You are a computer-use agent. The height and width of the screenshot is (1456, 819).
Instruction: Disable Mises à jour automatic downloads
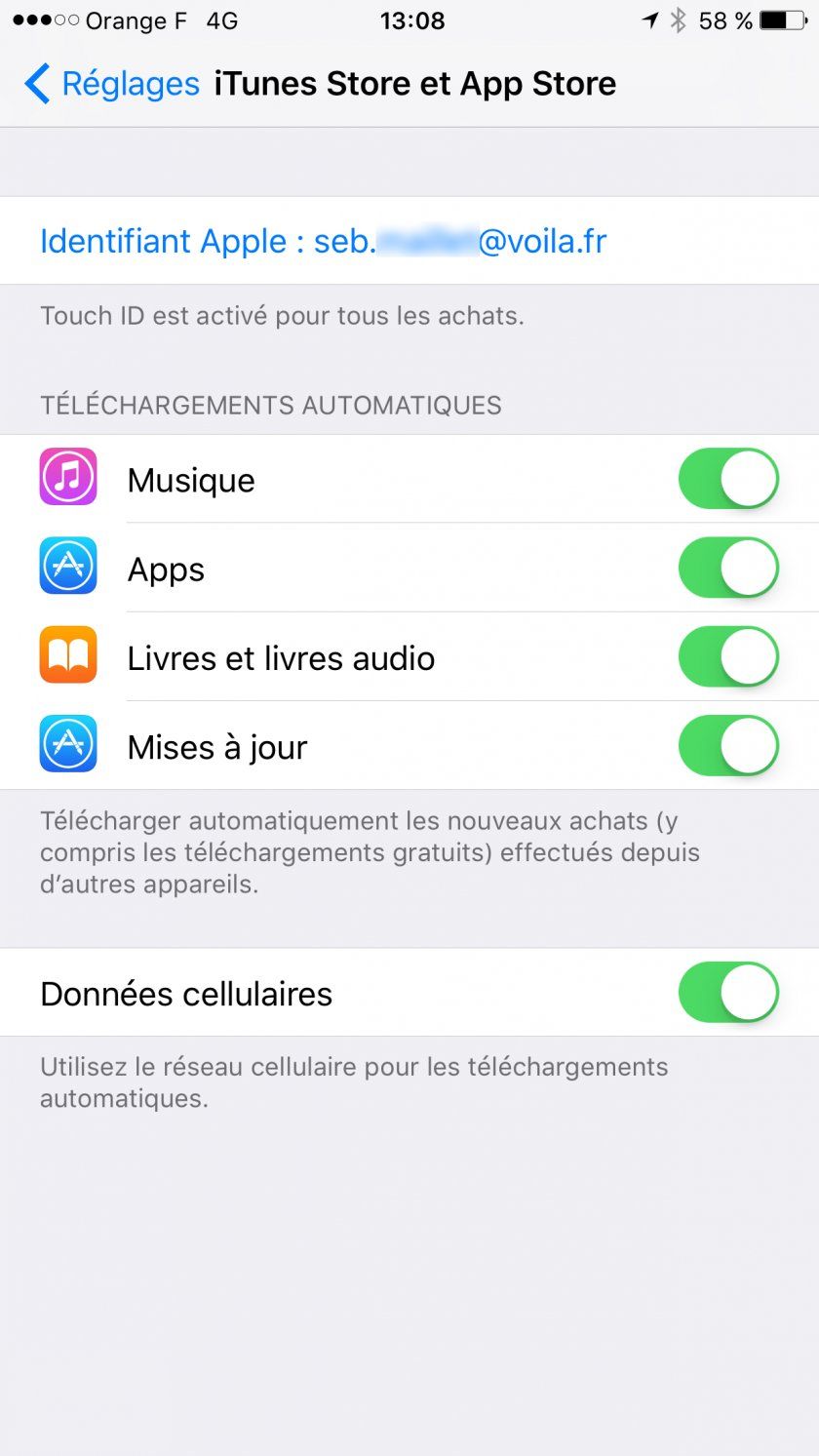728,745
